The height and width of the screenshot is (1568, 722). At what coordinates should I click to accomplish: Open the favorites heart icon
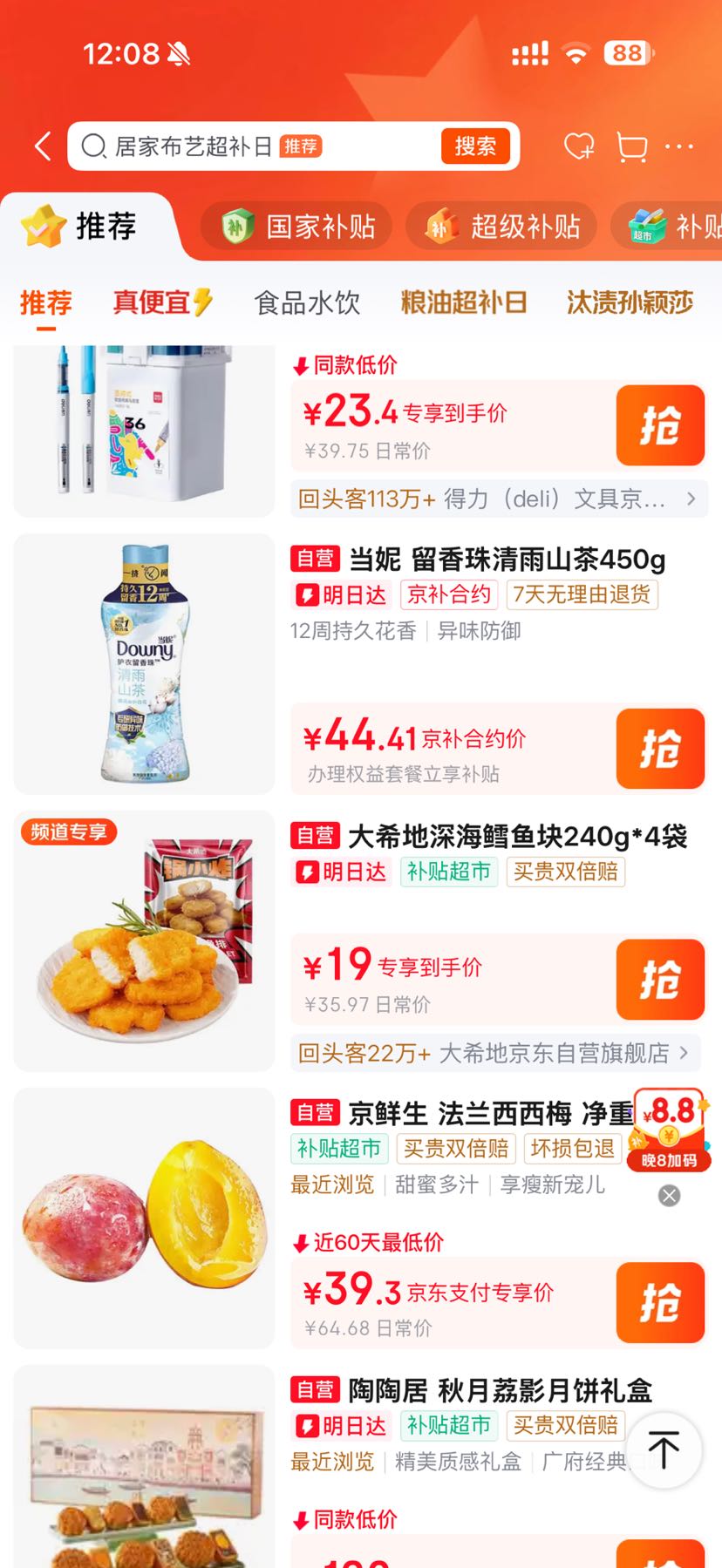point(579,146)
